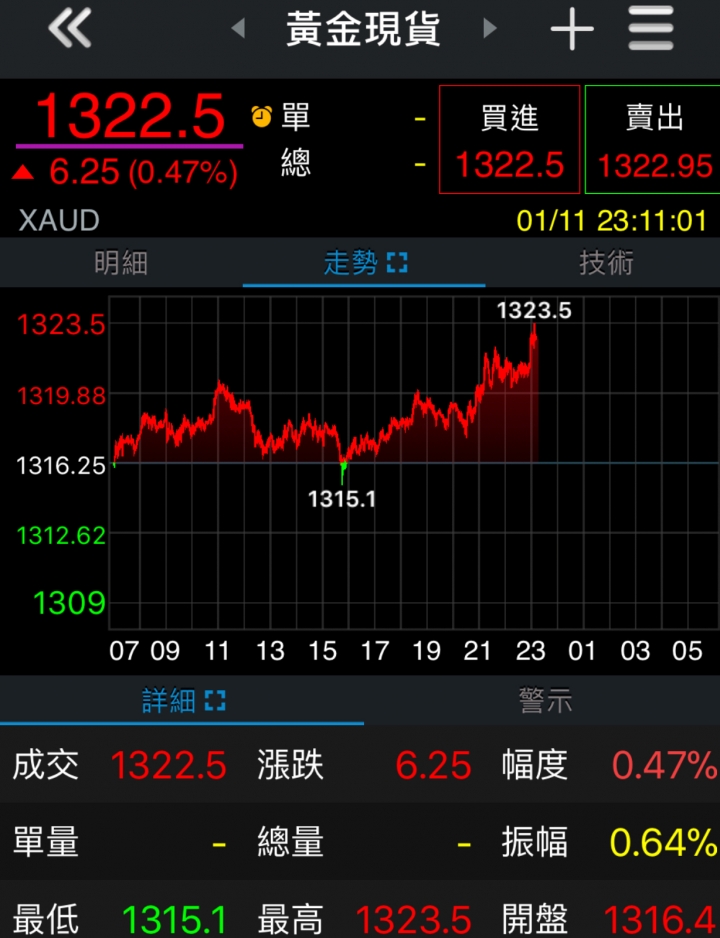The width and height of the screenshot is (720, 938).
Task: Set a price alert with the clock icon
Action: pos(261,117)
